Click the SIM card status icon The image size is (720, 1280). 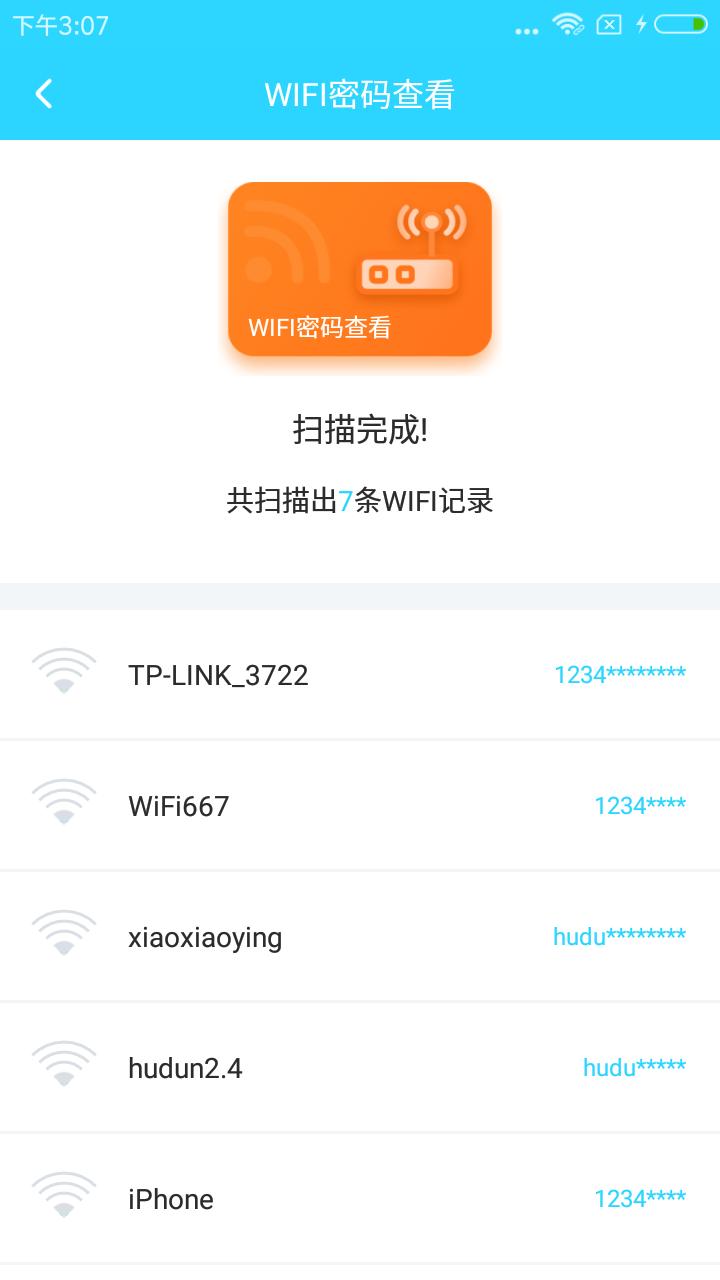click(607, 25)
